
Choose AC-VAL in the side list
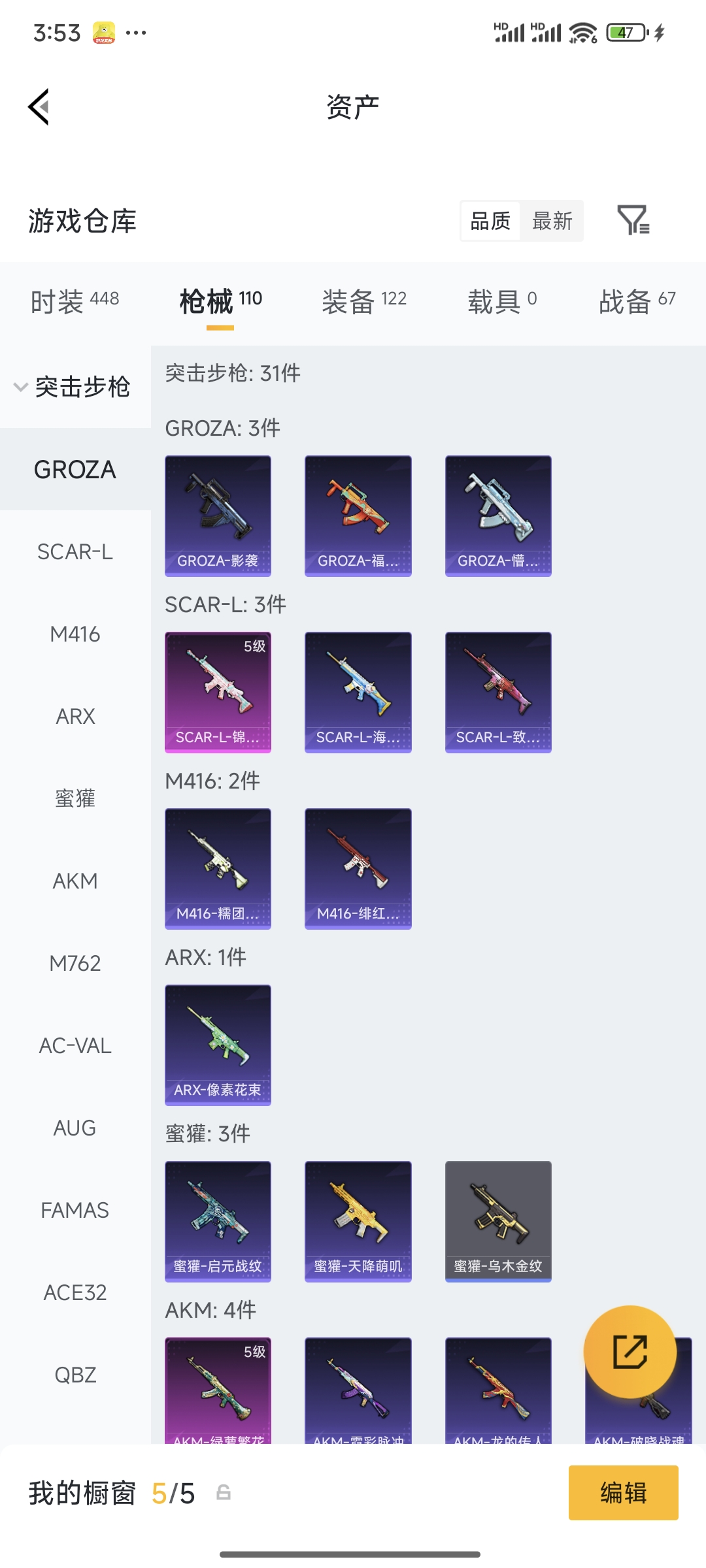coord(75,1046)
